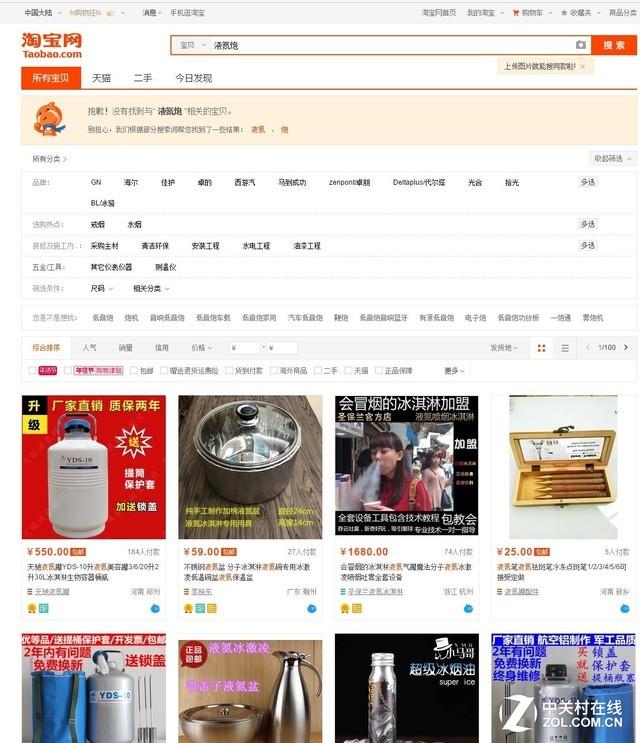The height and width of the screenshot is (743, 640).
Task: Open the ¥550.00 YDS-10 tank product
Action: tap(94, 467)
